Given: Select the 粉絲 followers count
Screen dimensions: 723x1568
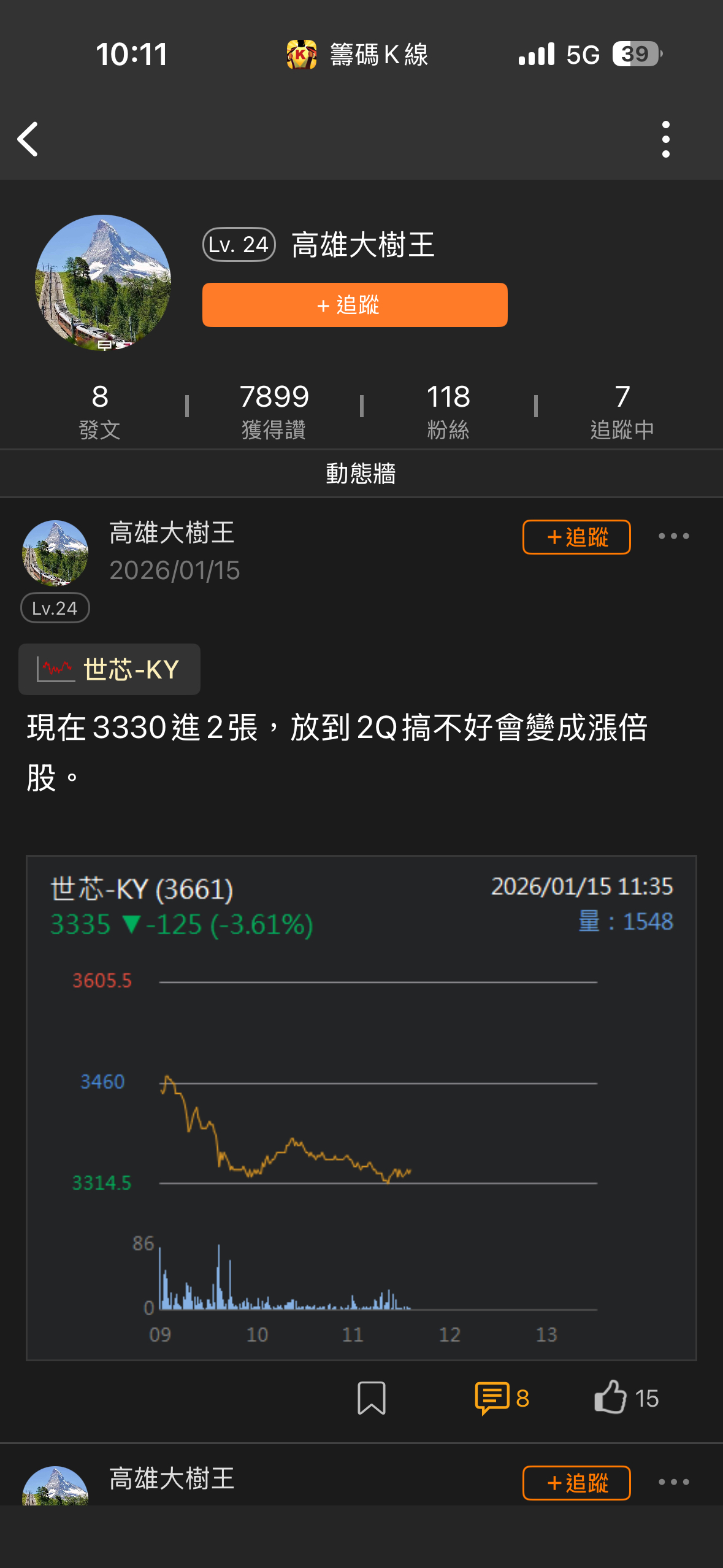Looking at the screenshot, I should pos(448,409).
